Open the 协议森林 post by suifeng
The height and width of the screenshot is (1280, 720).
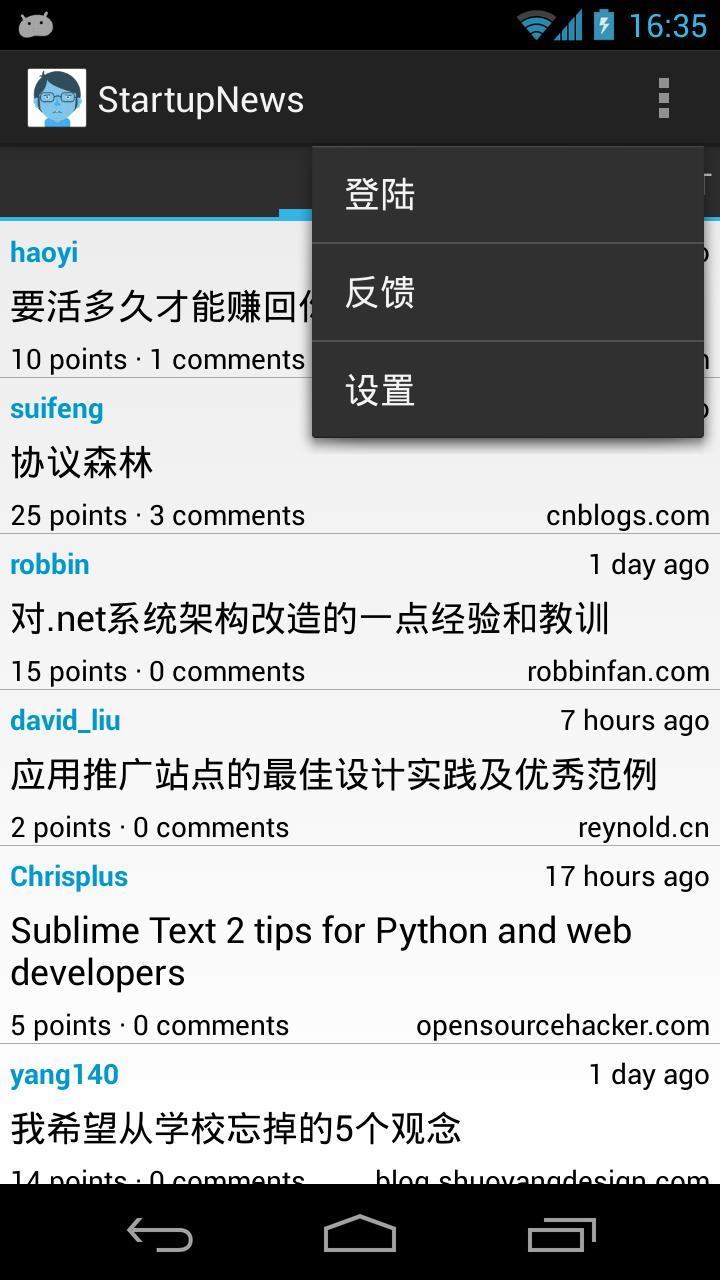tap(82, 463)
